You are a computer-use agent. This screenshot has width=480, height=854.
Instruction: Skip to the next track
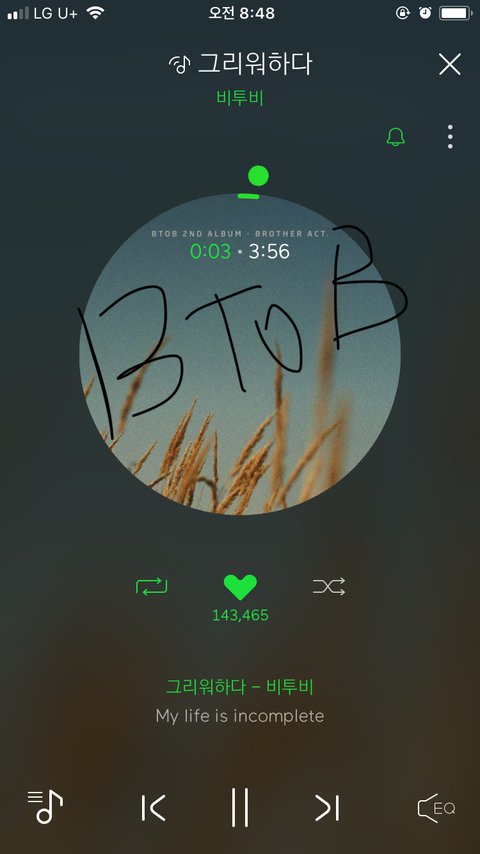click(x=327, y=808)
